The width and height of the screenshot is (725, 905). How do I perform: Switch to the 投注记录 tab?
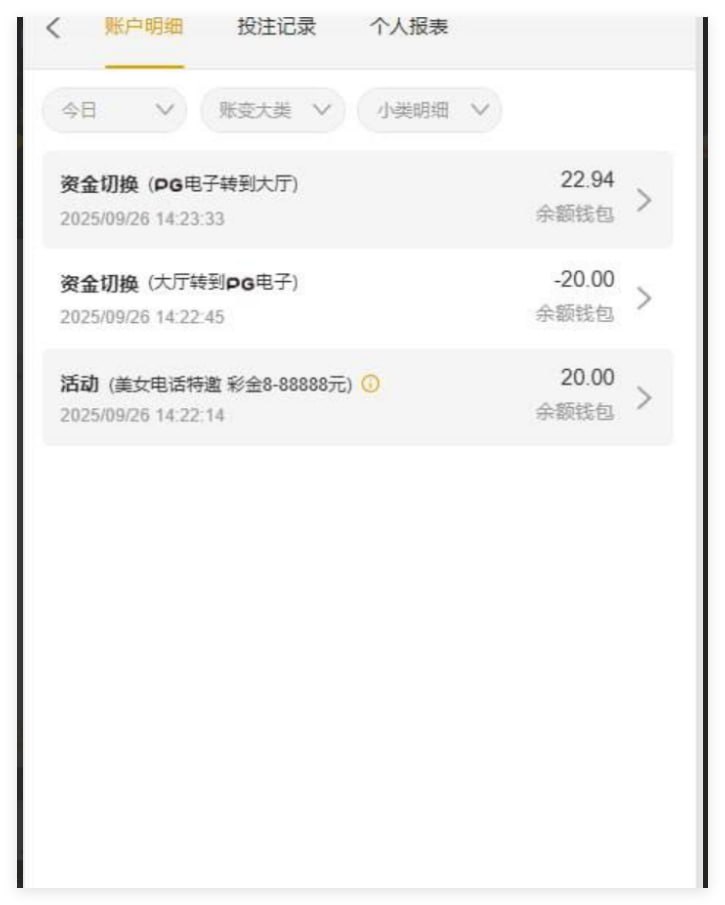276,28
